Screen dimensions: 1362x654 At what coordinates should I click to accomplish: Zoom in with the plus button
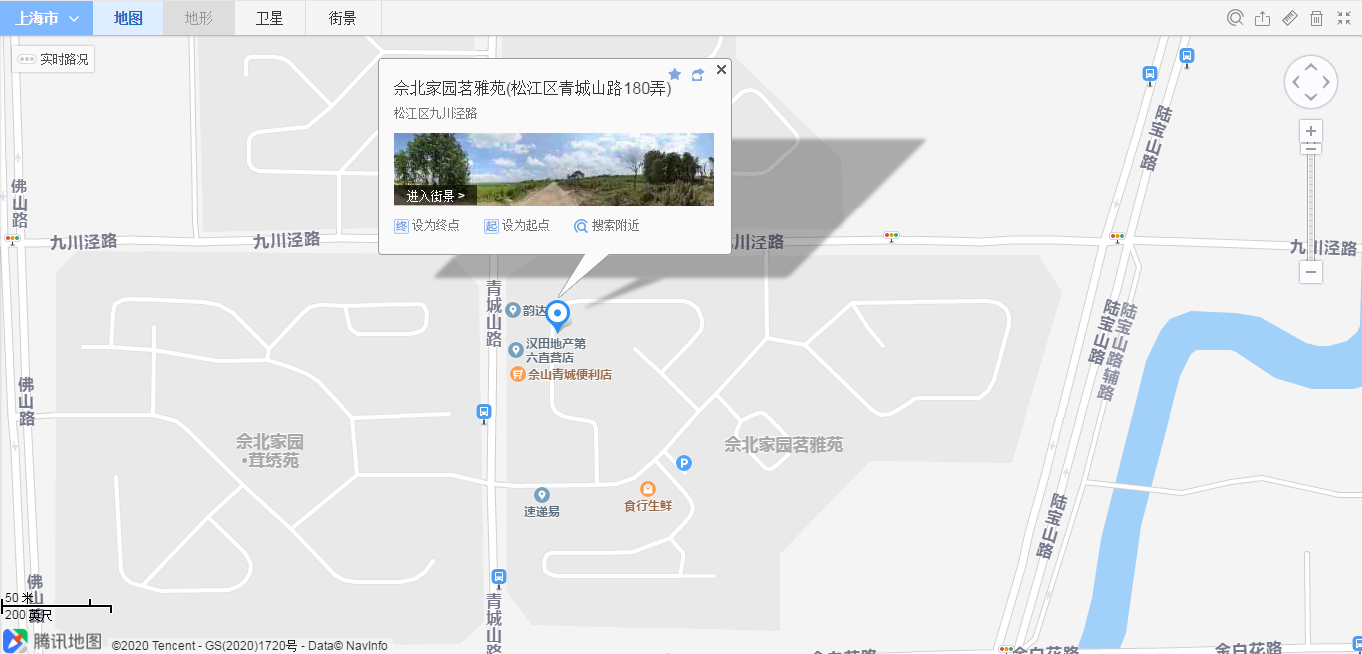(x=1311, y=131)
